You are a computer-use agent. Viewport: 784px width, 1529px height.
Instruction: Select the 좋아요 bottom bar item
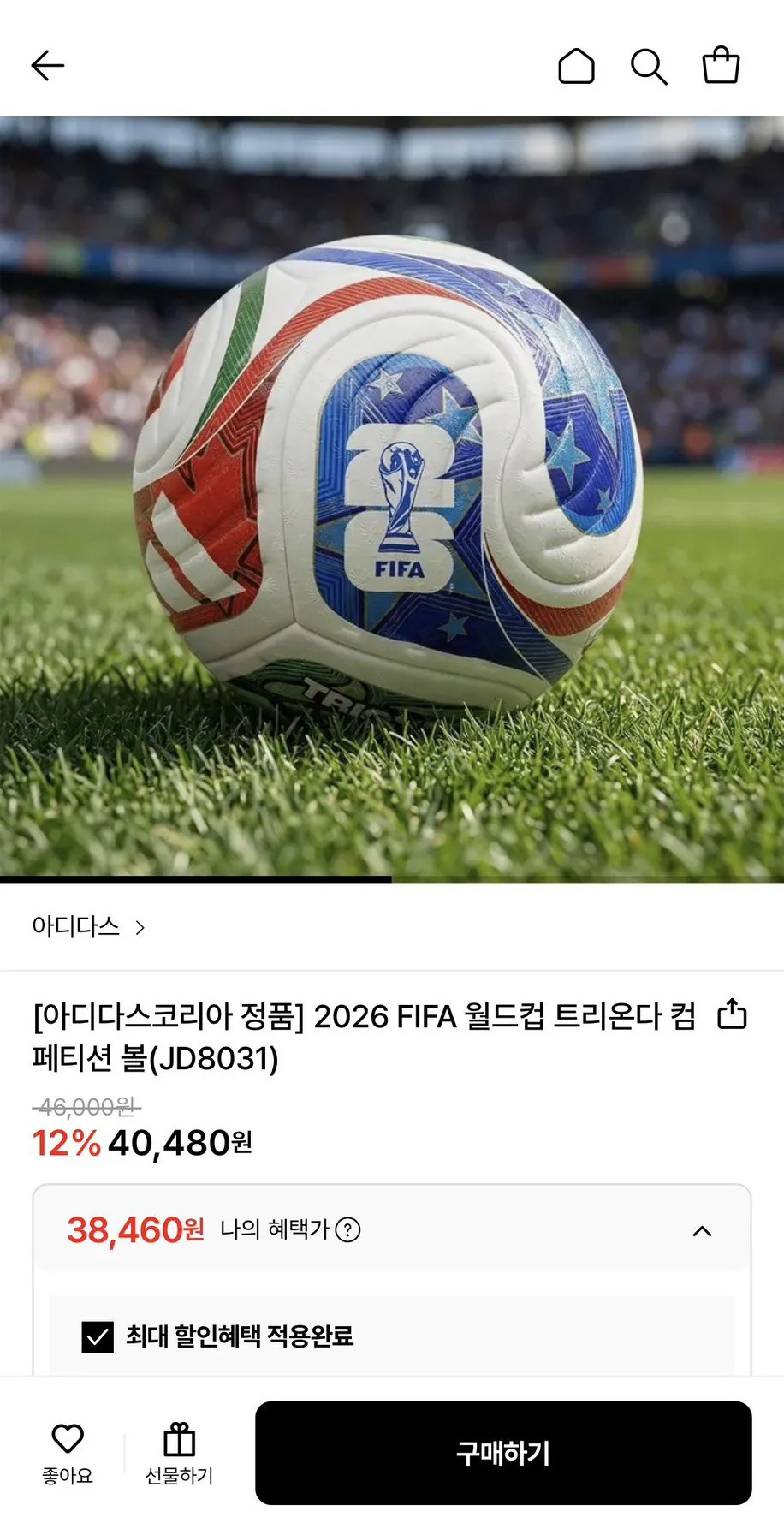coord(68,1451)
